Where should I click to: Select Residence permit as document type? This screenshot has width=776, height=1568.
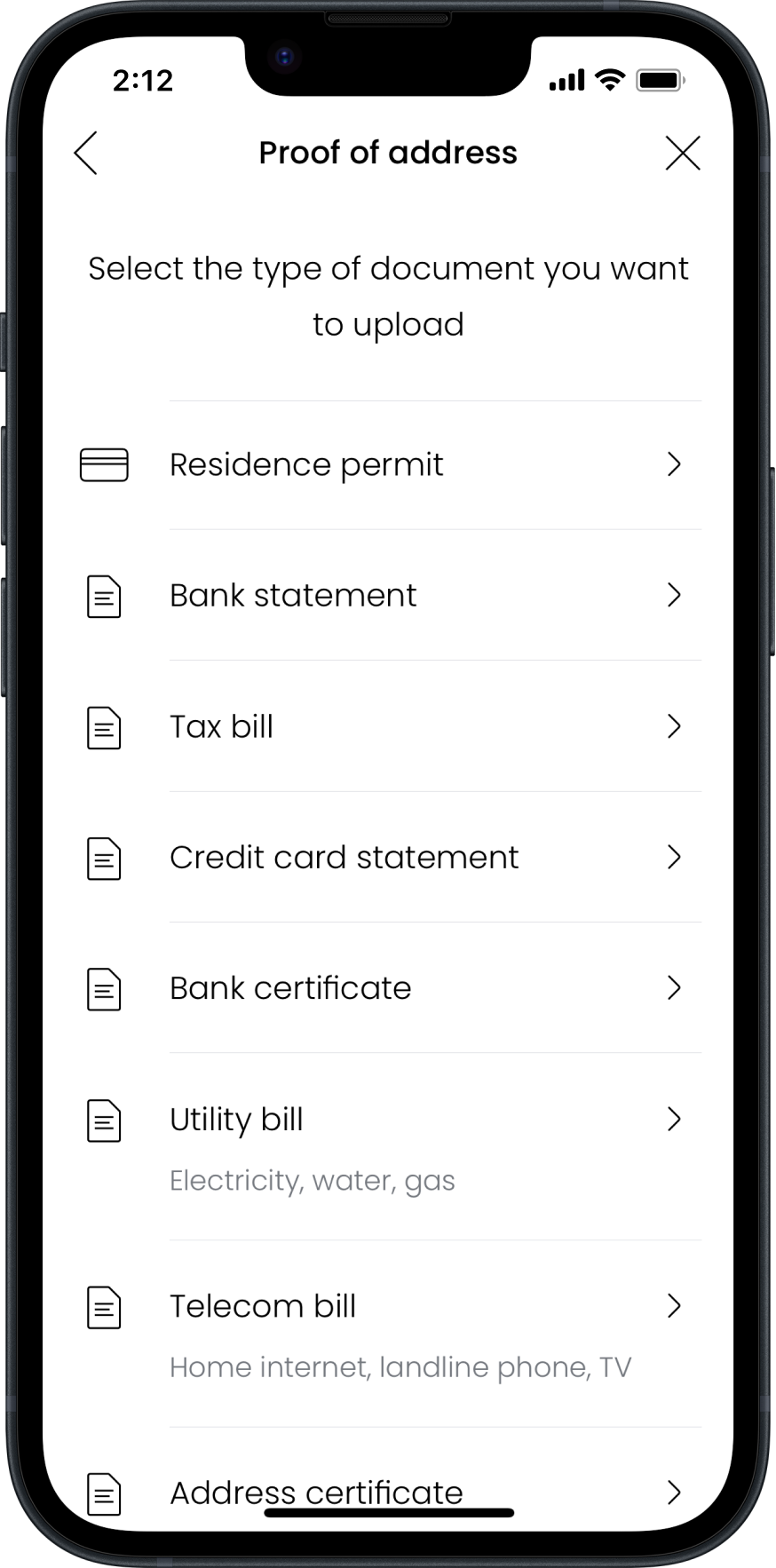click(x=388, y=465)
